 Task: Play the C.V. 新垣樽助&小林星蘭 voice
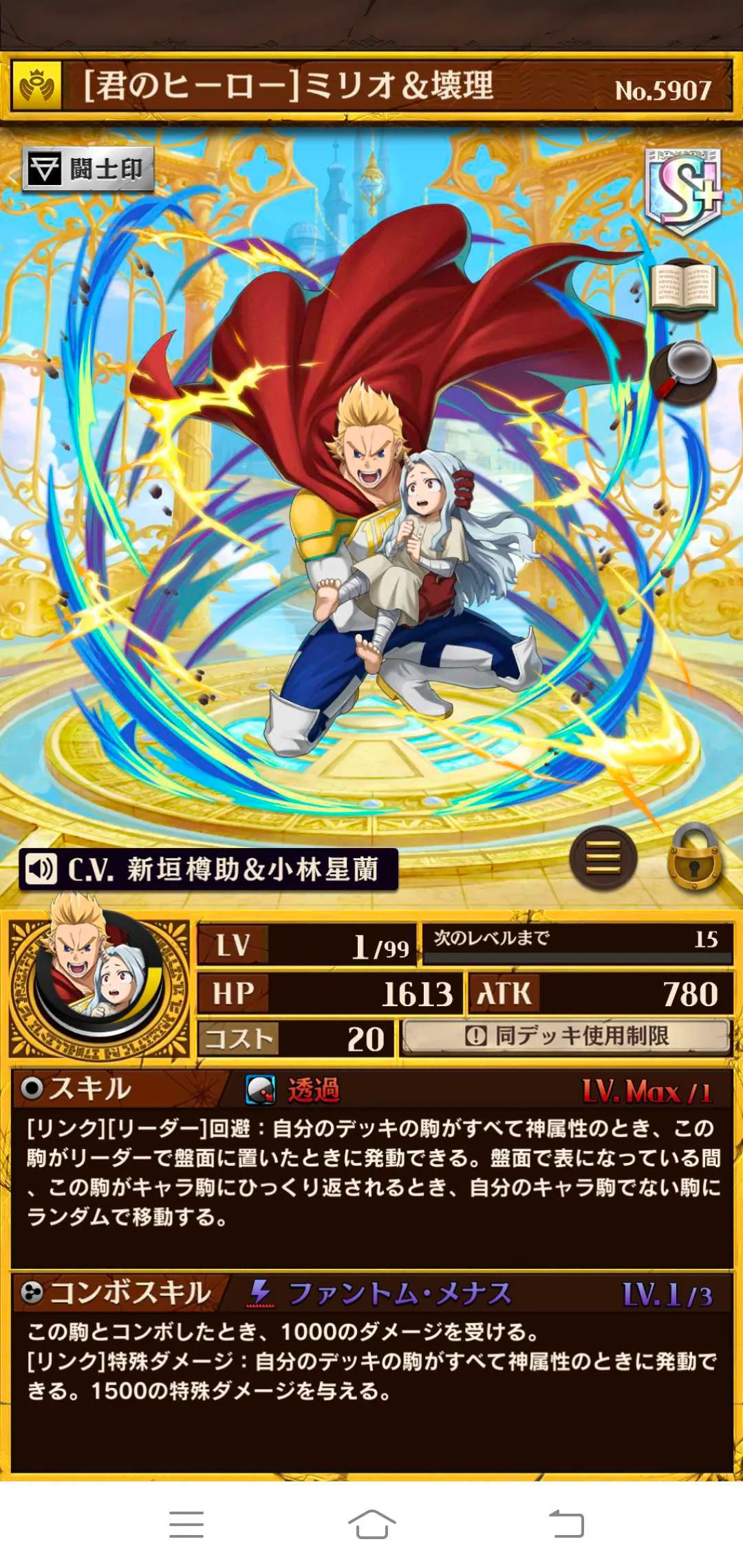(x=208, y=870)
